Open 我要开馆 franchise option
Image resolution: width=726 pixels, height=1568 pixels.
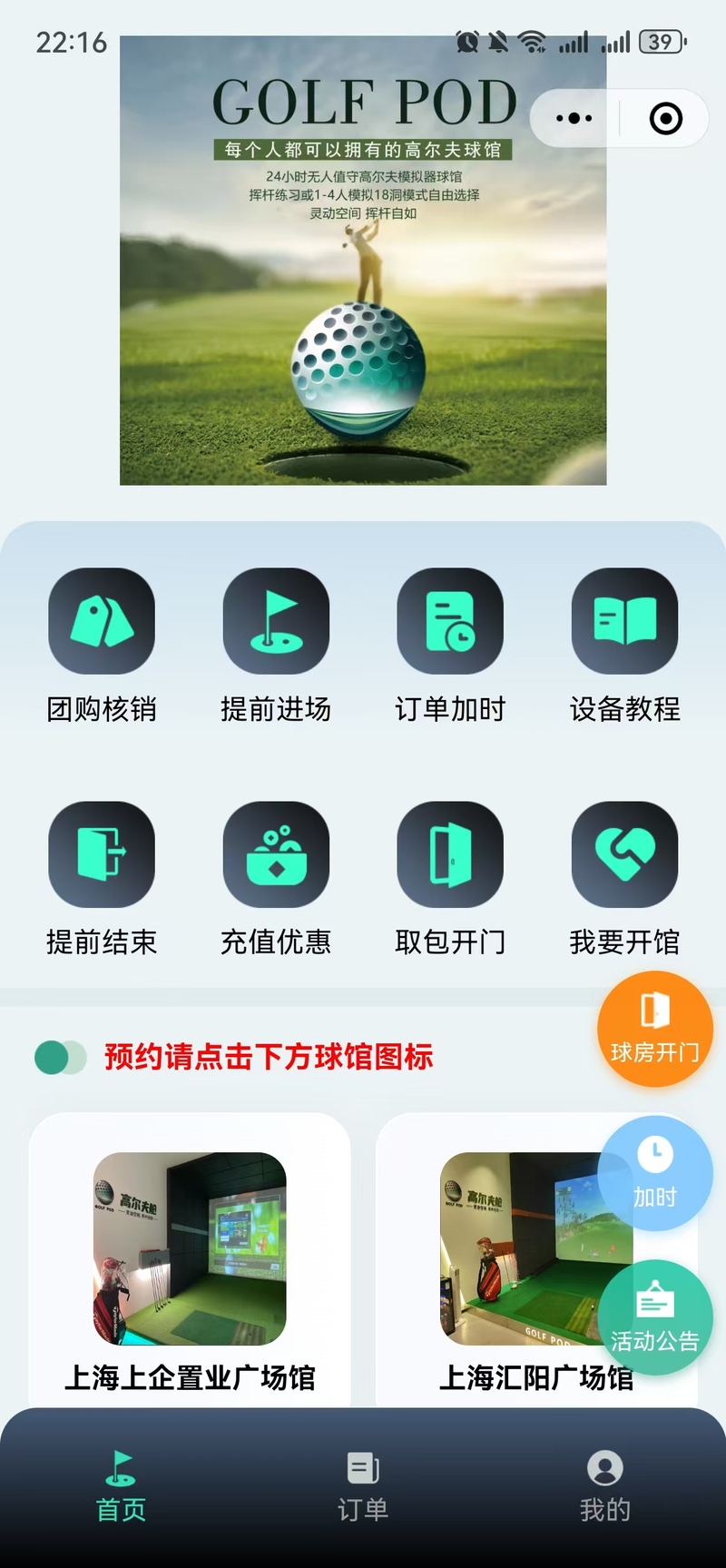[624, 879]
